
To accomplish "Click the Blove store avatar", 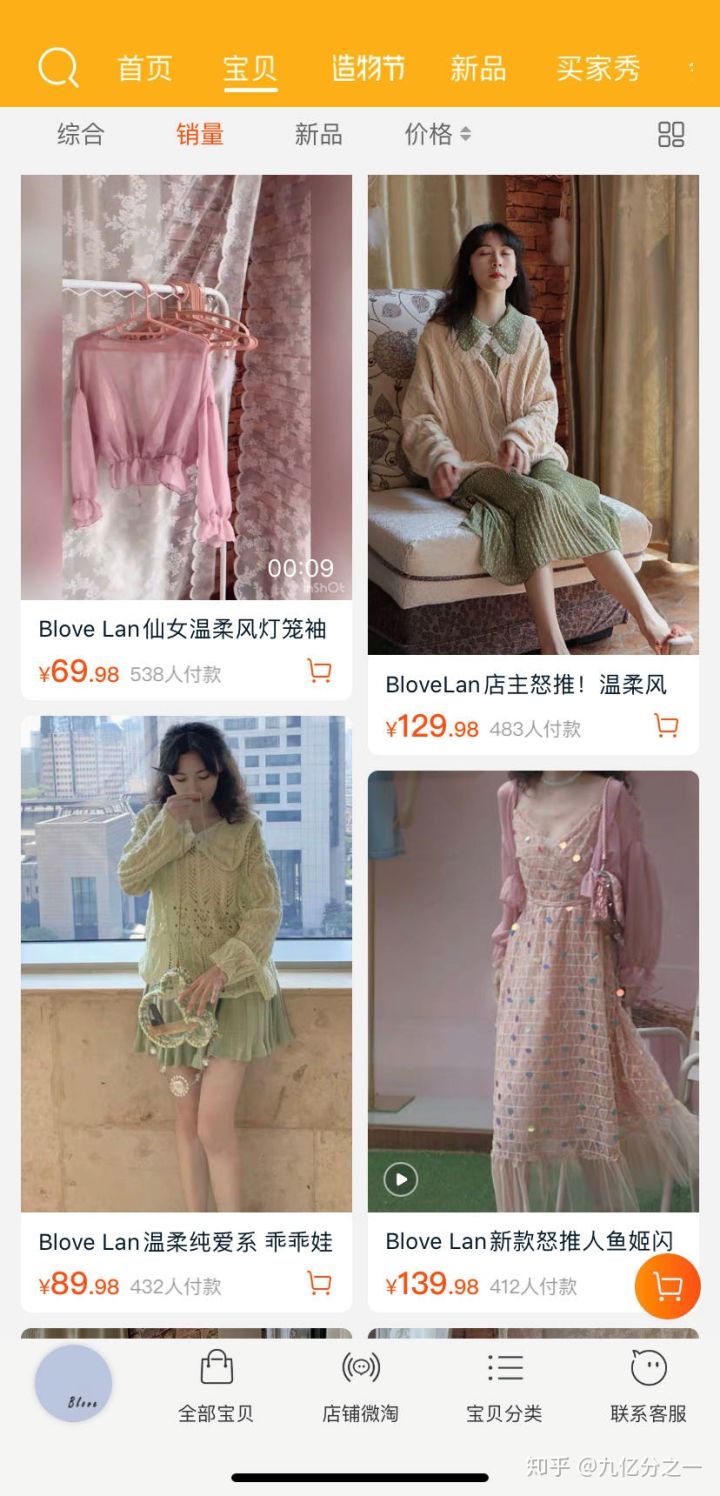I will pyautogui.click(x=74, y=1383).
